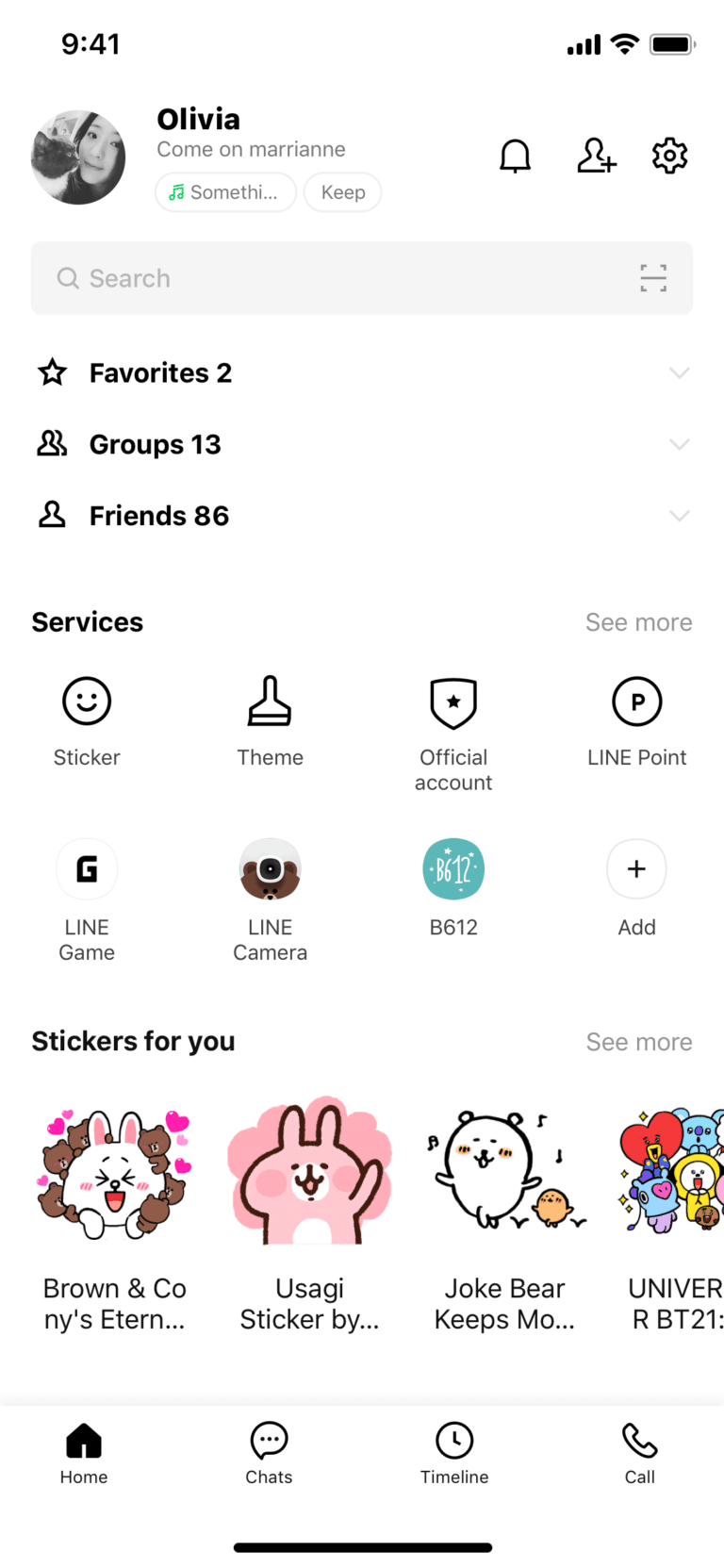Launch the LINE Game icon
Screen dimensions: 724x1568
[x=87, y=868]
